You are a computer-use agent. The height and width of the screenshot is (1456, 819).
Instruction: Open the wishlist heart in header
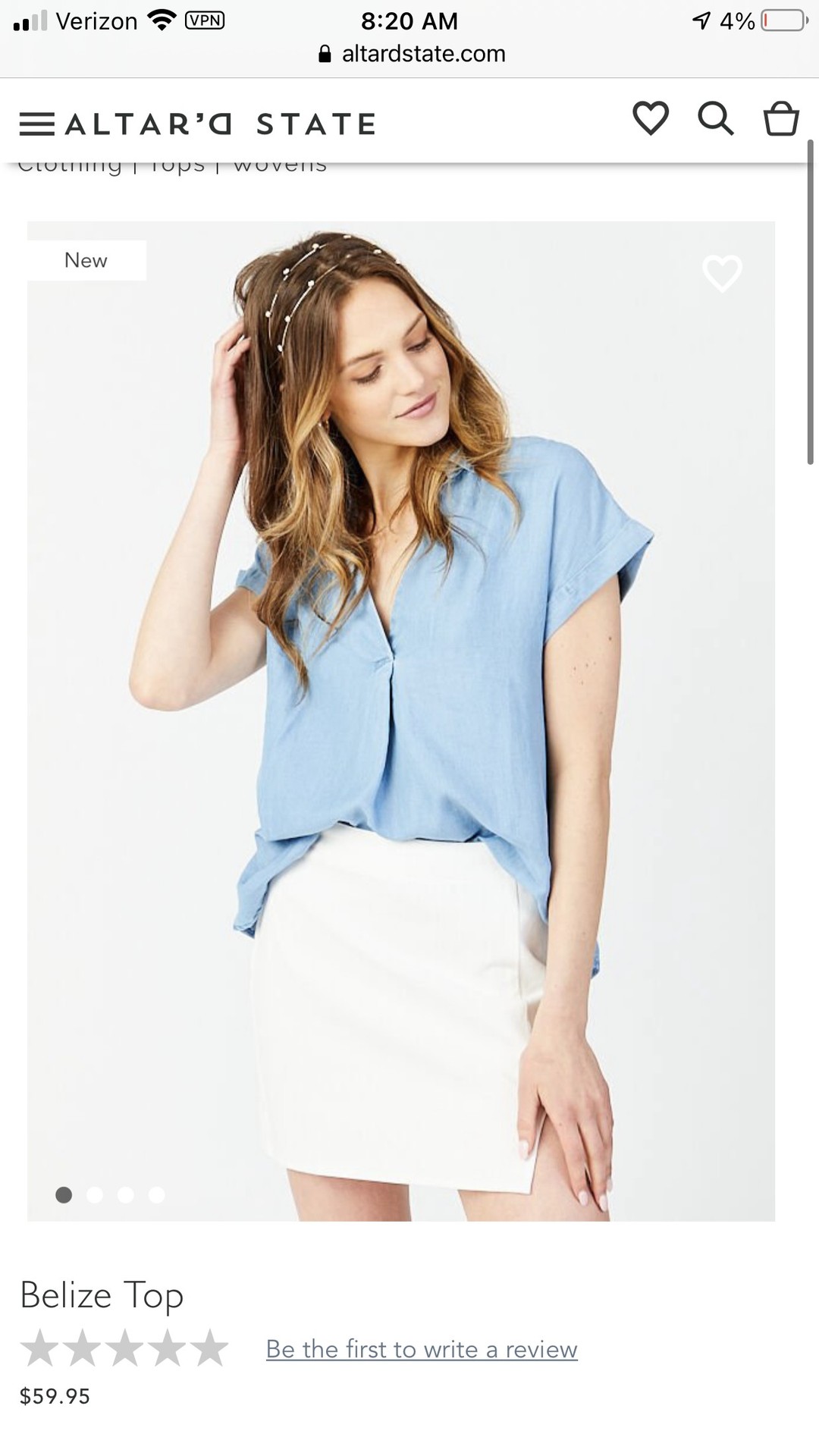coord(651,118)
